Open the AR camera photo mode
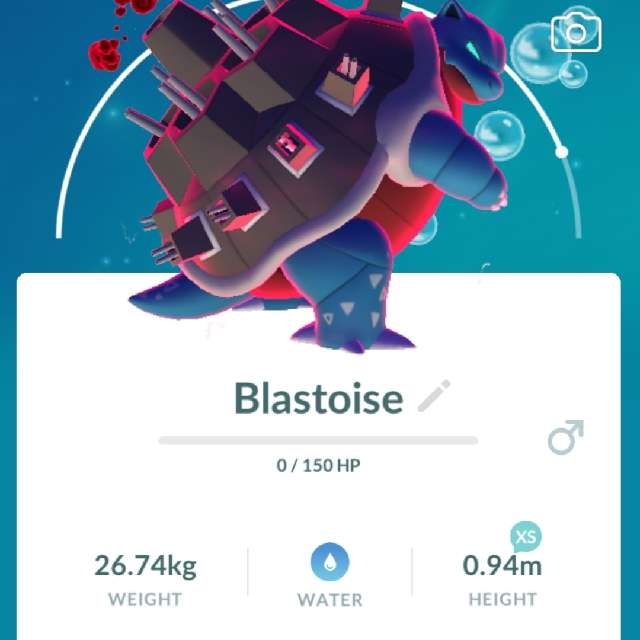 (x=576, y=34)
